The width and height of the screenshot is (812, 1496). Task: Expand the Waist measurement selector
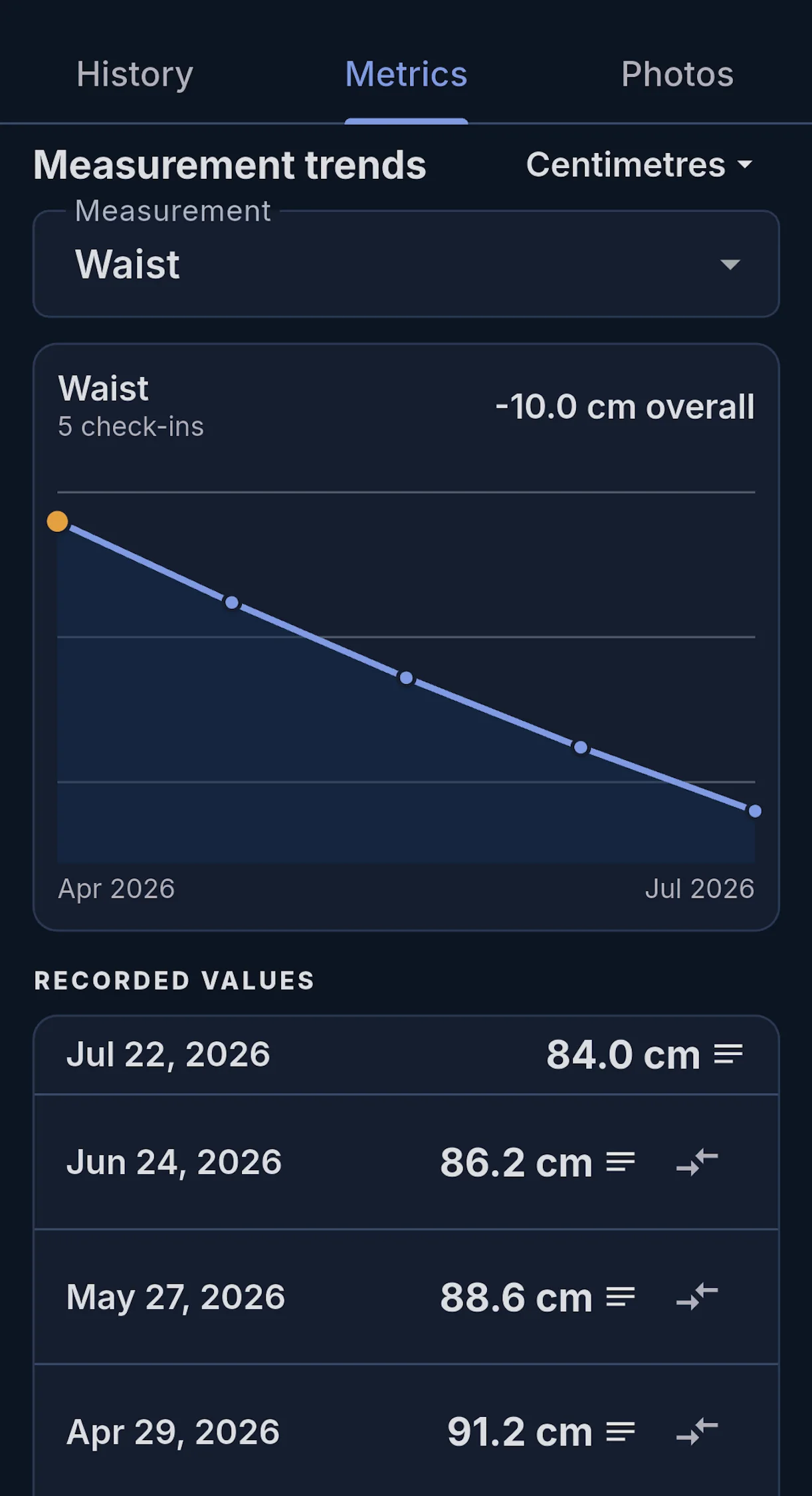[406, 264]
